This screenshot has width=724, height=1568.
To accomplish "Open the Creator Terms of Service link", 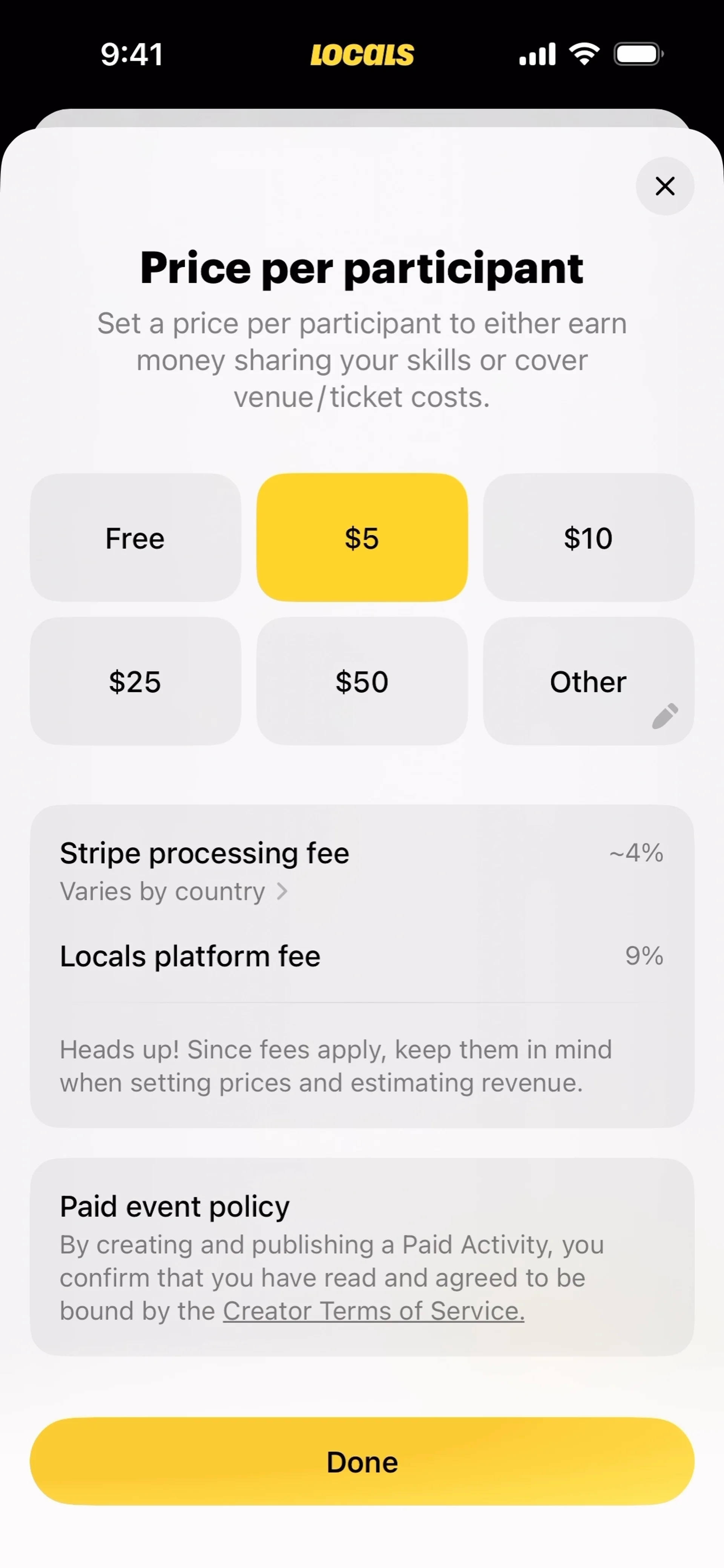I will click(373, 1310).
